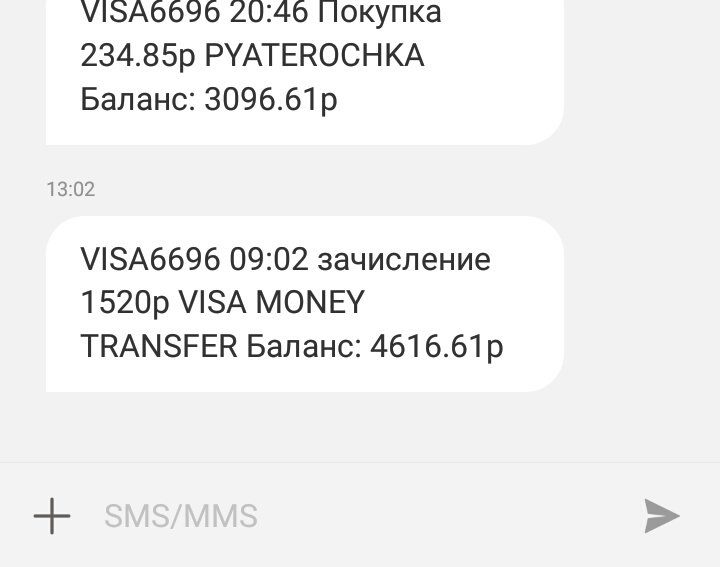Open the attachment plus icon

coord(52,516)
